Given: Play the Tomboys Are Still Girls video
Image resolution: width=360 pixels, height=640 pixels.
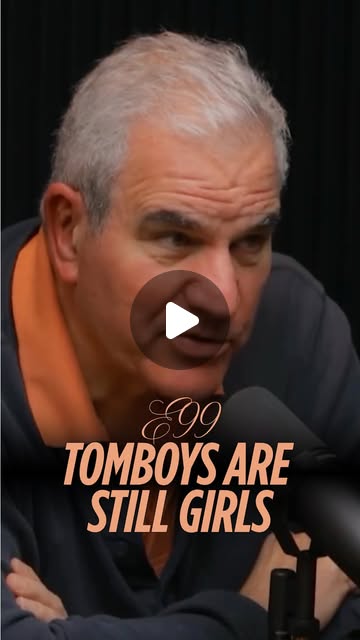Looking at the screenshot, I should click(180, 320).
